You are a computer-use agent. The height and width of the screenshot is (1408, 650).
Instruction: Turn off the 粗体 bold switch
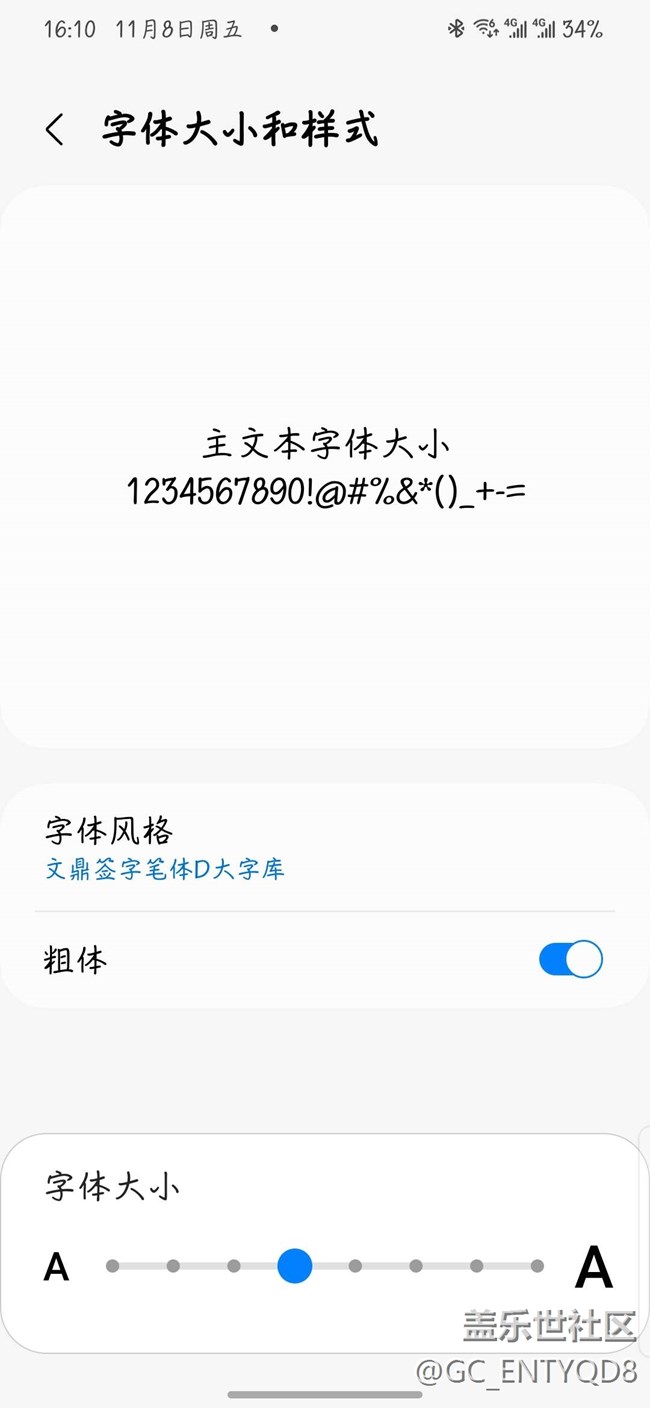coord(571,959)
